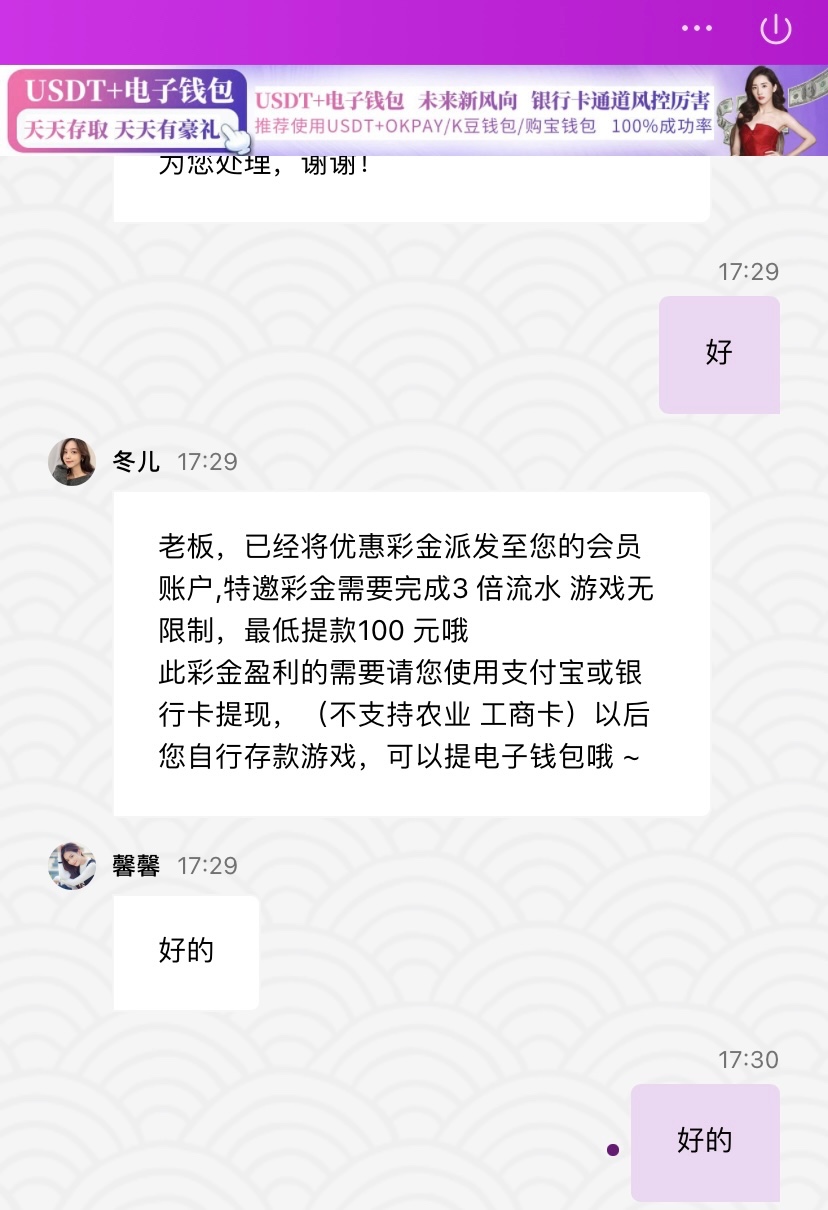Image resolution: width=828 pixels, height=1210 pixels.
Task: View agent 馨馨's avatar
Action: (72, 866)
